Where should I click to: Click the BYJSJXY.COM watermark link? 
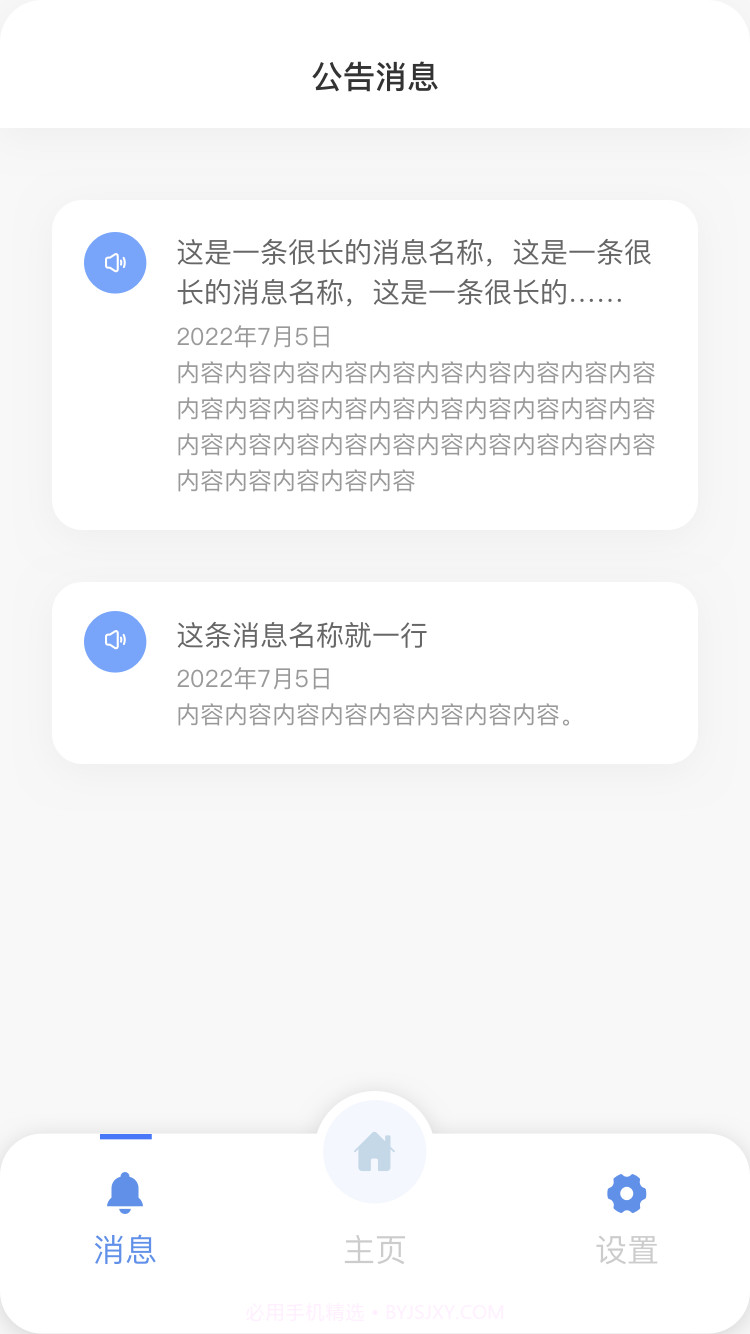click(x=375, y=1313)
